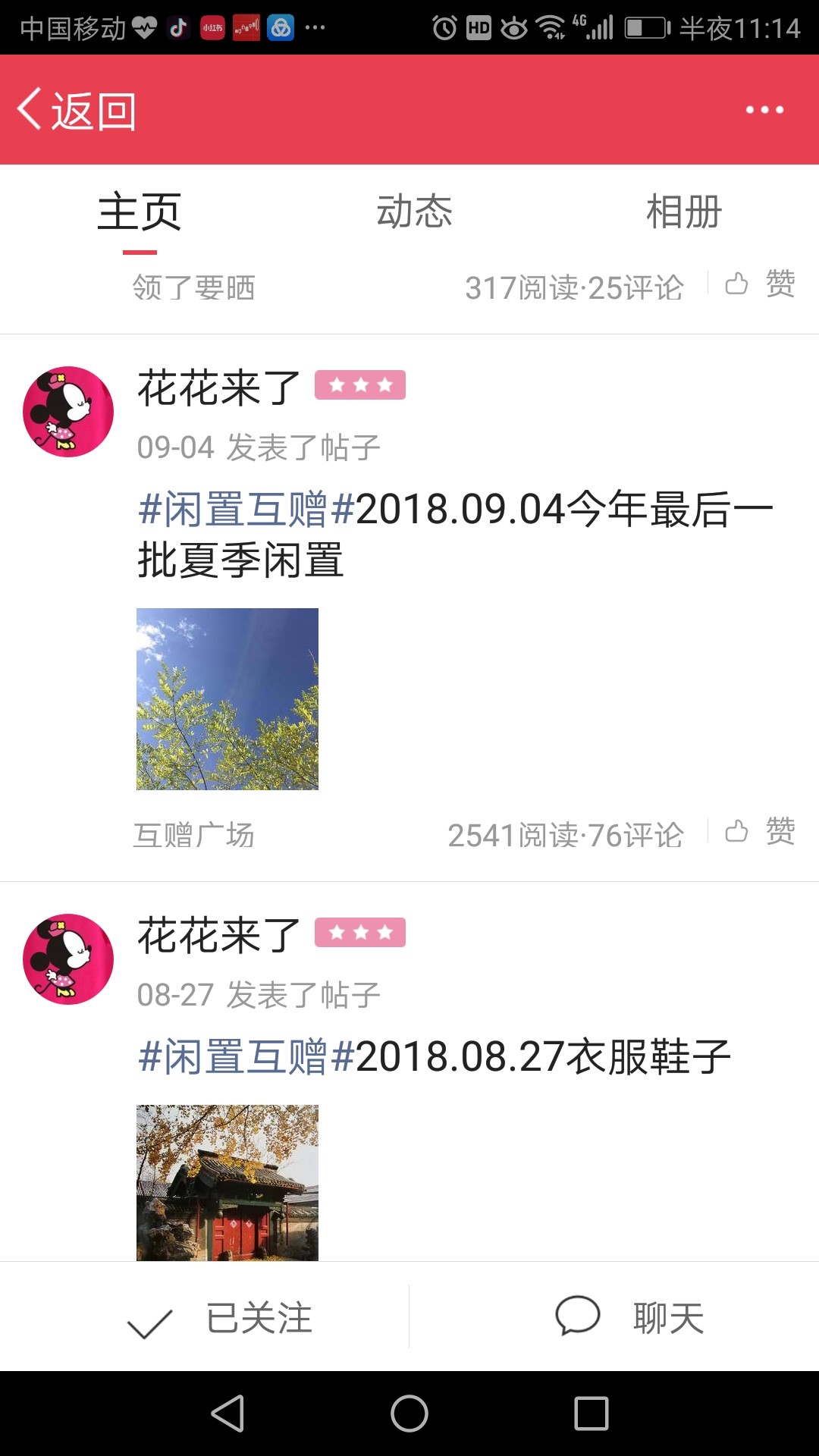Open the three-dot overflow menu

(x=764, y=110)
